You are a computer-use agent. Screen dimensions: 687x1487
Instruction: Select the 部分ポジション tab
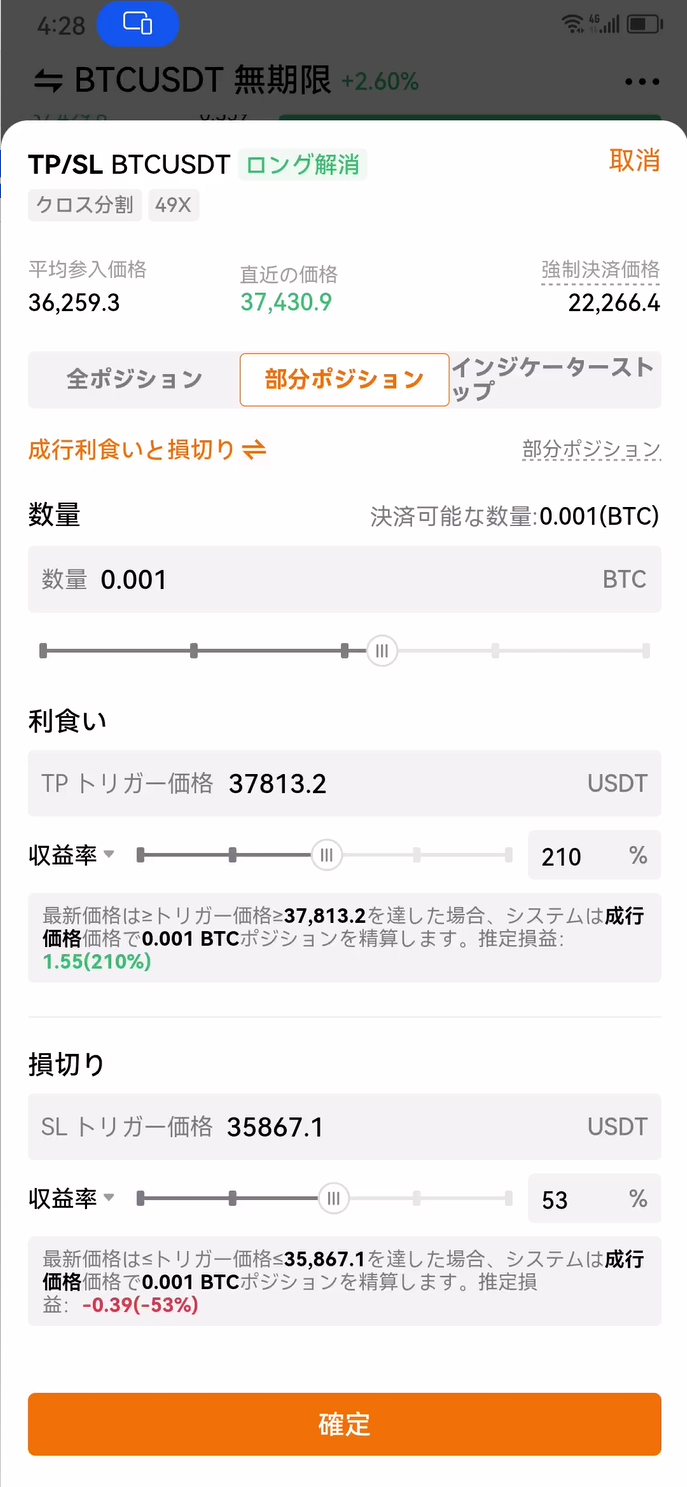click(x=344, y=380)
